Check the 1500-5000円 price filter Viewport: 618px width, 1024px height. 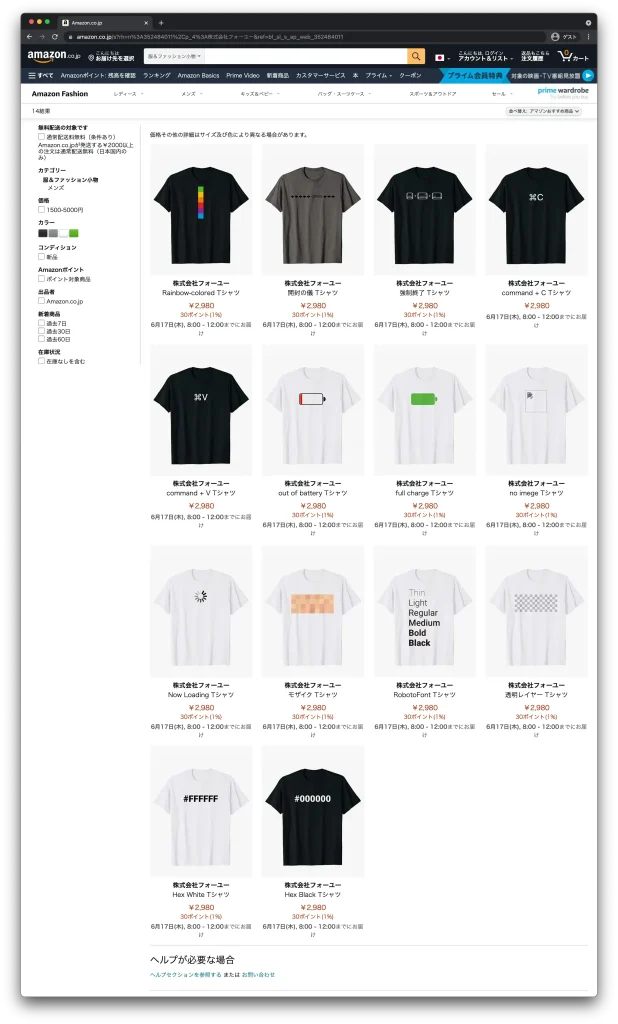click(41, 210)
